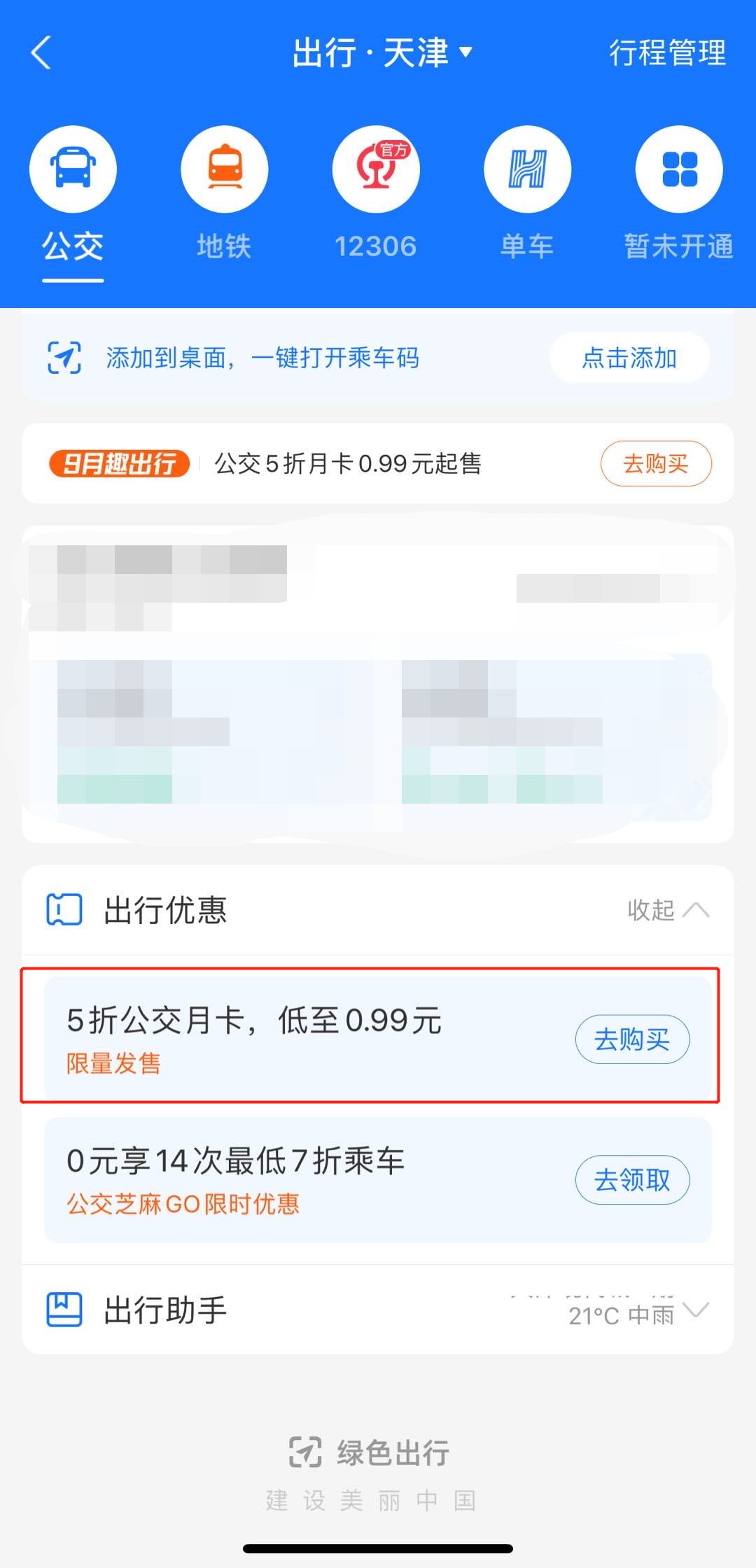Screen dimensions: 756x1568
Task: Tap 去领取 for the 7折乘车 offer
Action: (632, 1180)
